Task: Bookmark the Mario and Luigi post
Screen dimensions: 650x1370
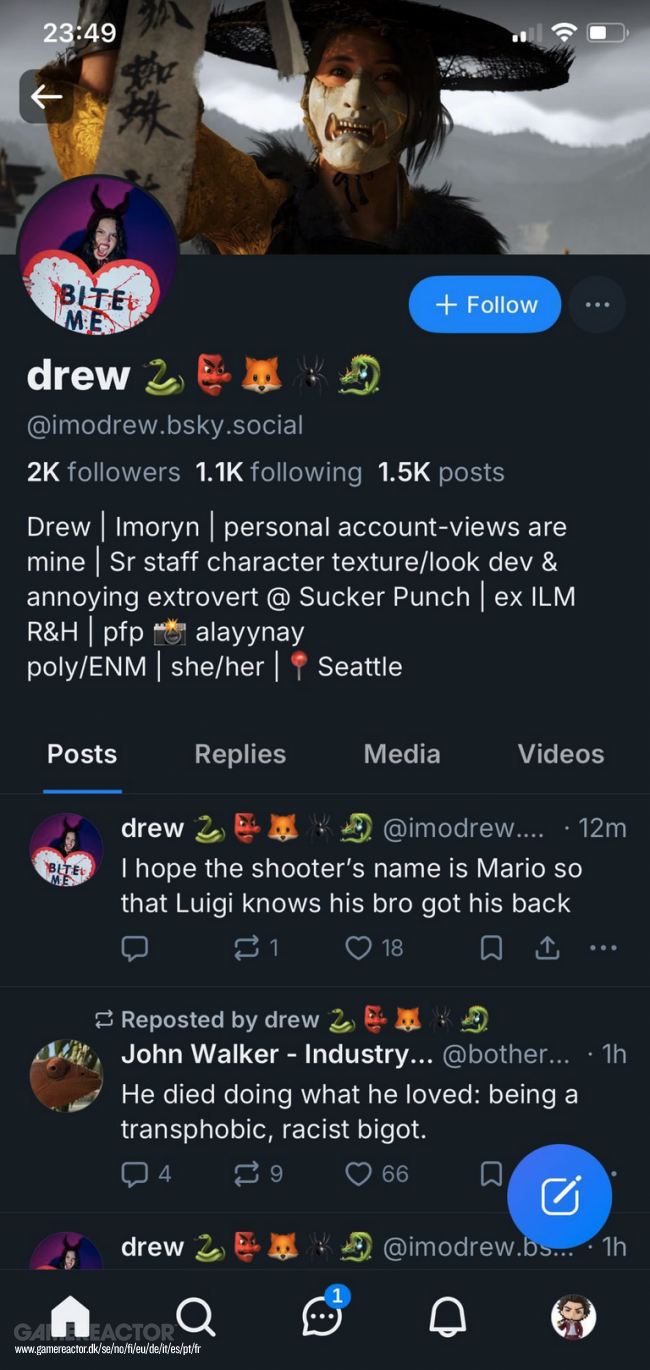Action: click(x=491, y=948)
